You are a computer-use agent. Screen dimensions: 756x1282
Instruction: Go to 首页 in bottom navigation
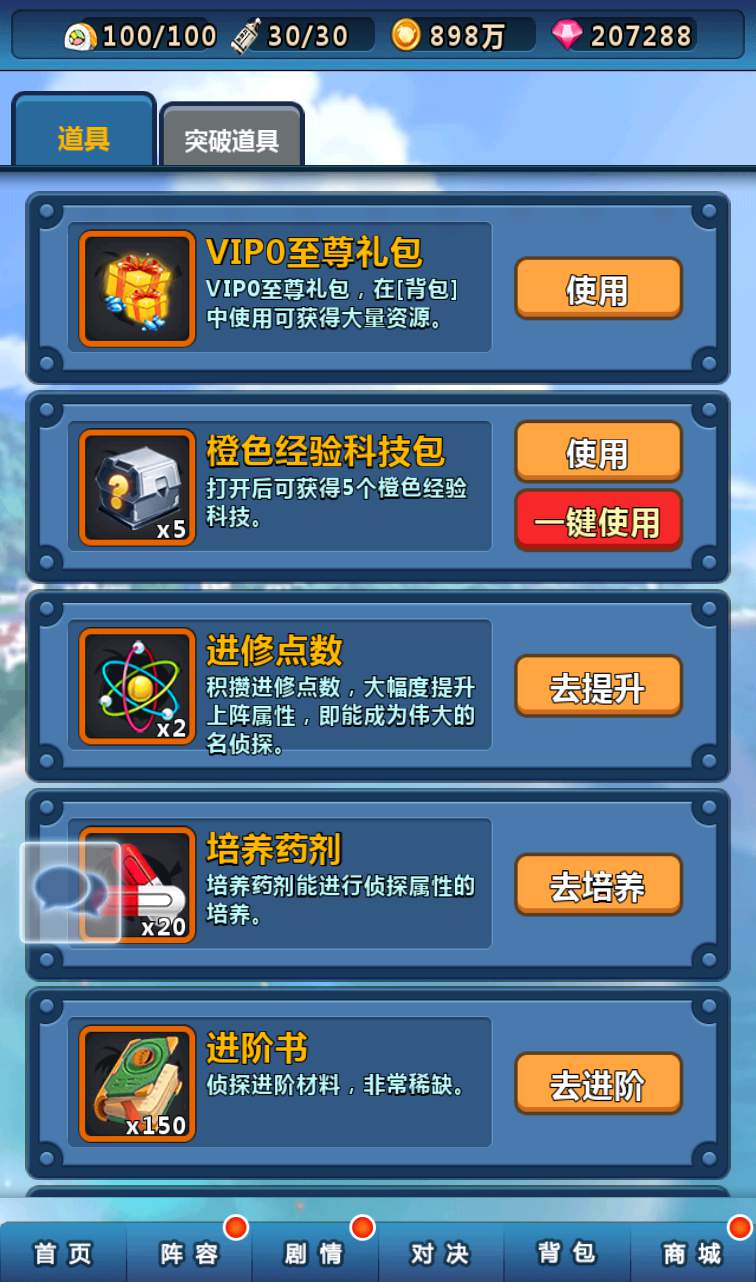click(x=63, y=1252)
